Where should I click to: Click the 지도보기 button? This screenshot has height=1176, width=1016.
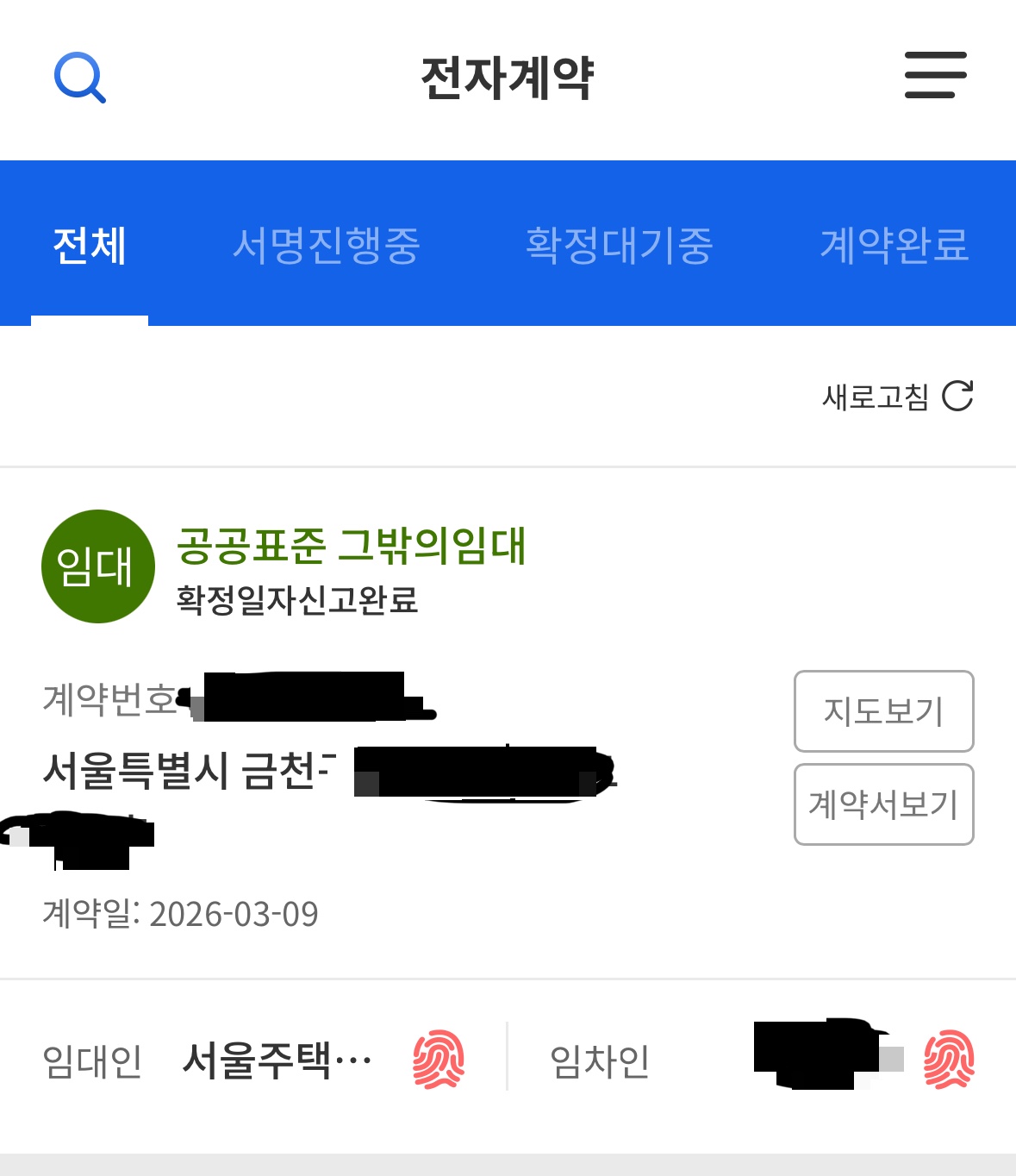point(883,711)
